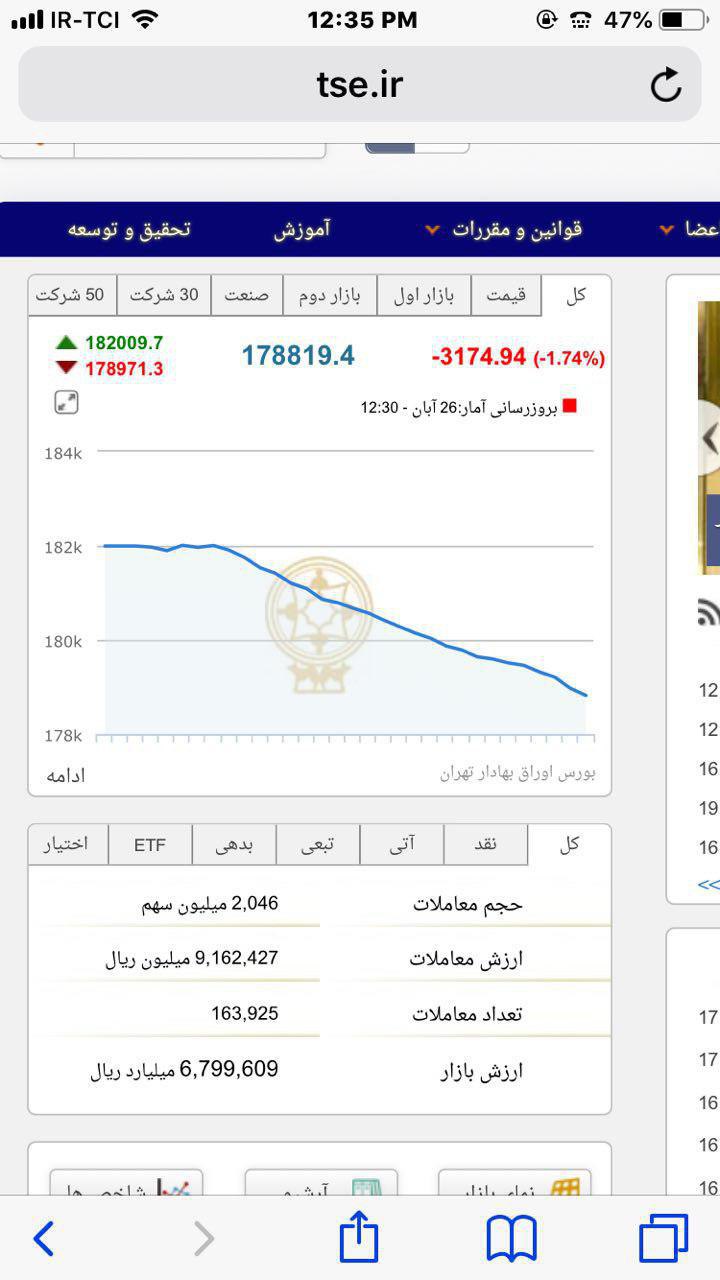Screen dimensions: 720x1280
Task: Open the آموزش menu item
Action: coord(302,229)
